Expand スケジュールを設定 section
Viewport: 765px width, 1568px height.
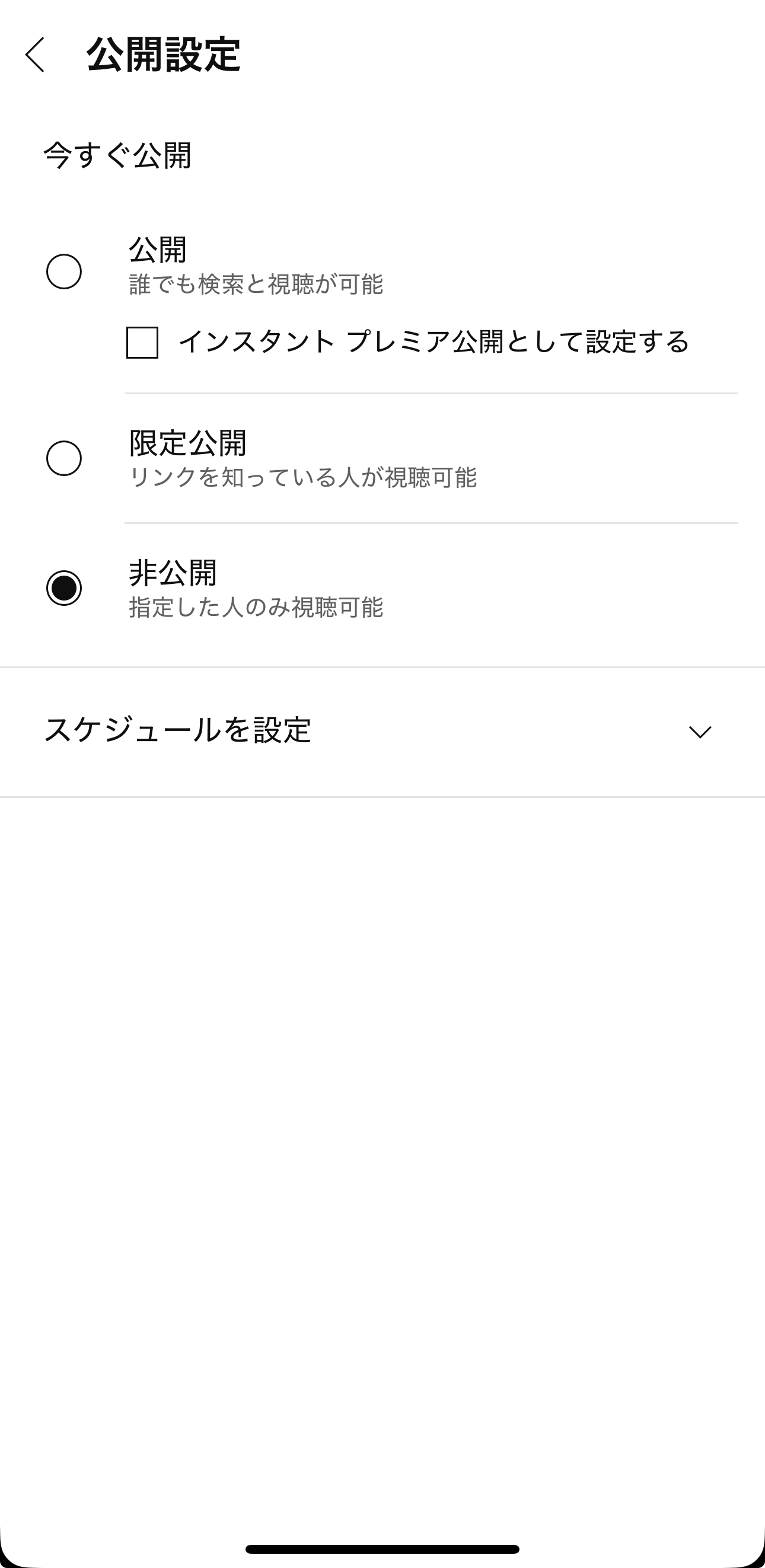pos(699,732)
